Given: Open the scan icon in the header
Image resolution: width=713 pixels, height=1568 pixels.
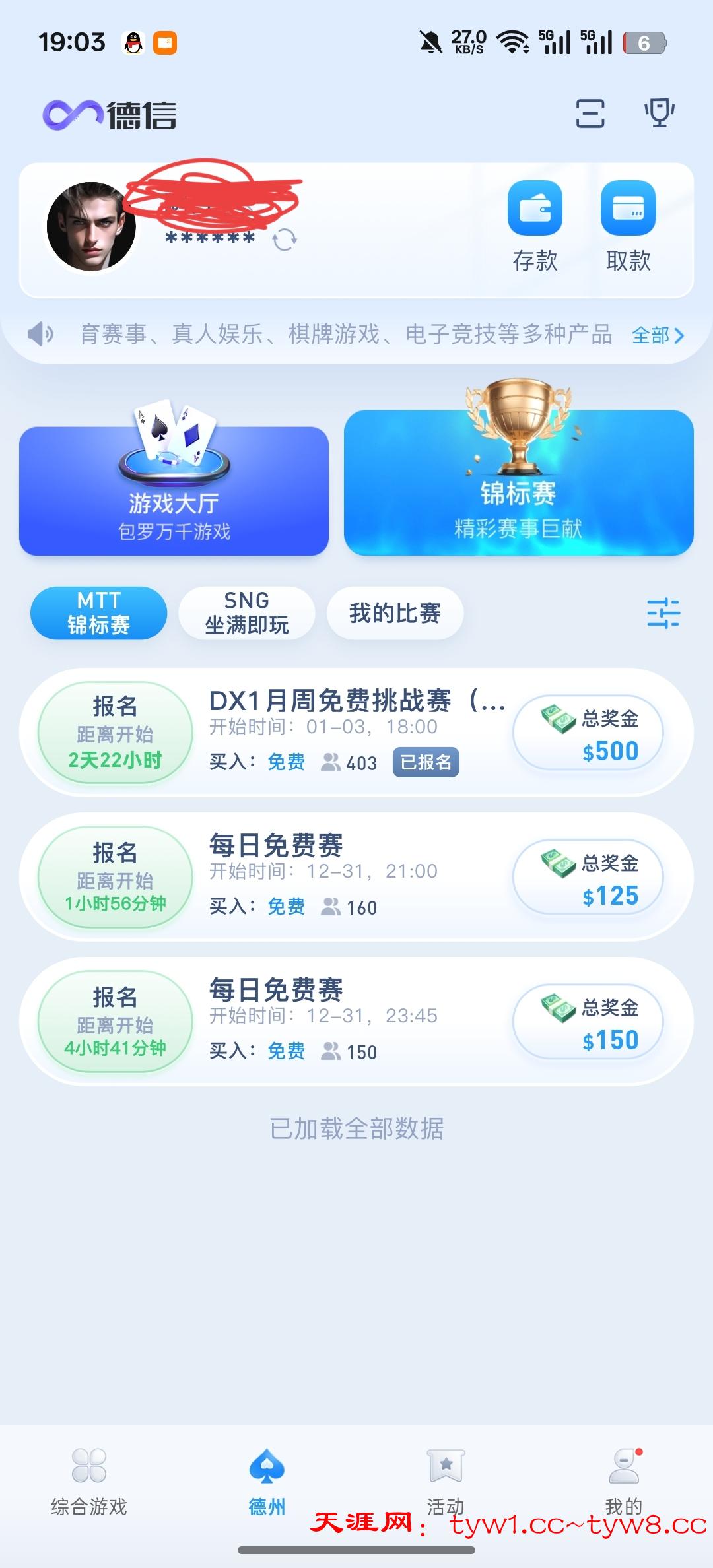Looking at the screenshot, I should (590, 113).
